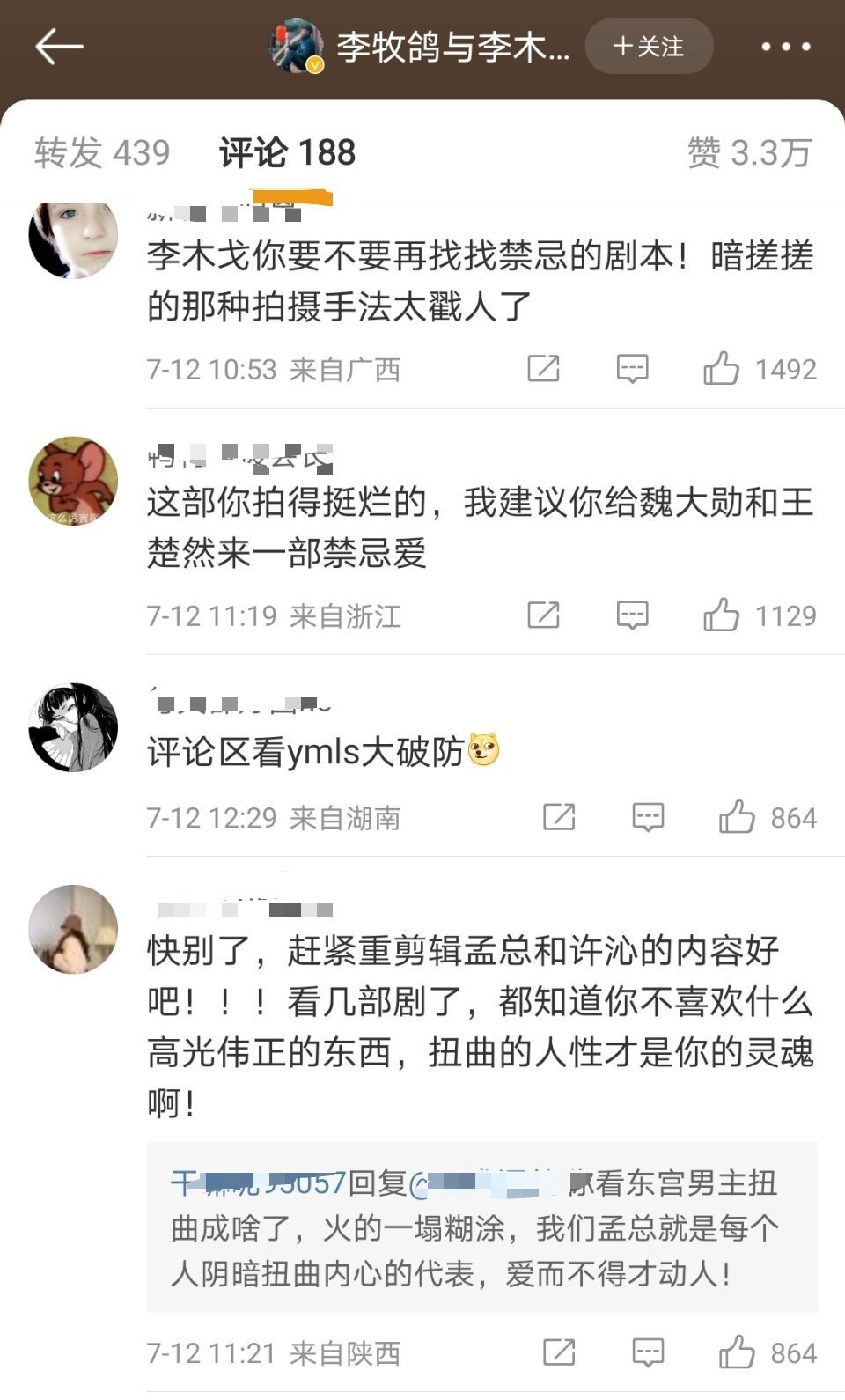Reply to the 7-12 11:19 comment from 浙江
This screenshot has height=1400, width=845.
pos(632,615)
